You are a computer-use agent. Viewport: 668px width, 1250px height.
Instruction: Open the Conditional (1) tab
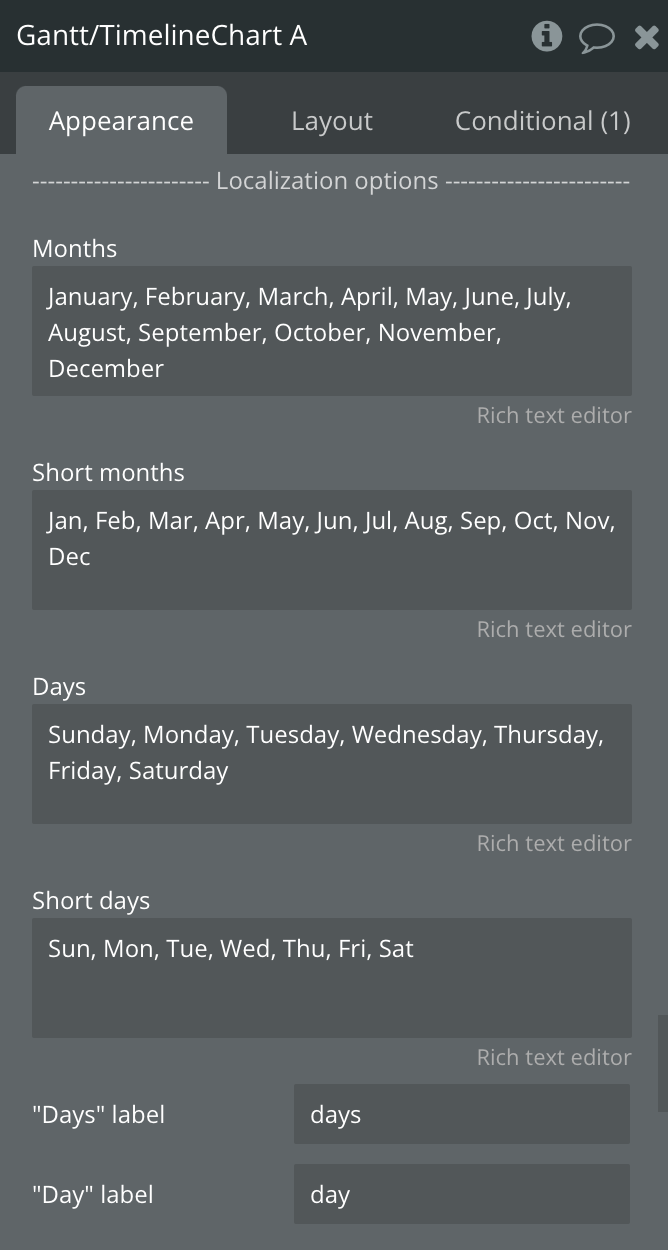tap(542, 121)
